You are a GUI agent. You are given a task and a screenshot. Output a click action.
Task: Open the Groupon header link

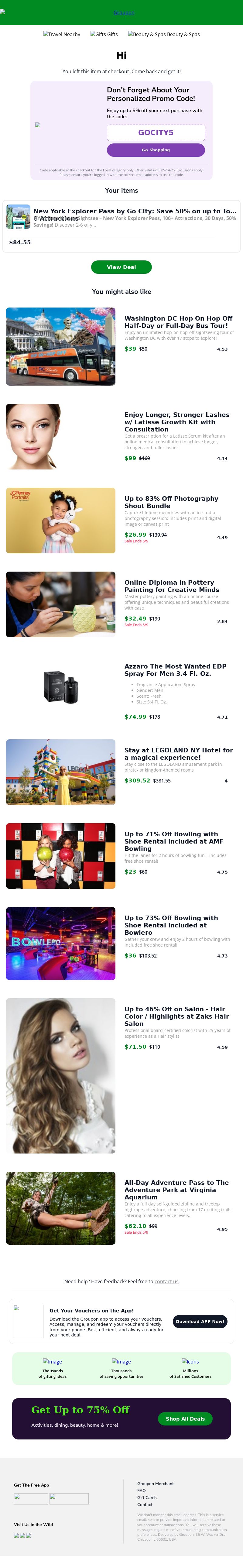point(124,13)
